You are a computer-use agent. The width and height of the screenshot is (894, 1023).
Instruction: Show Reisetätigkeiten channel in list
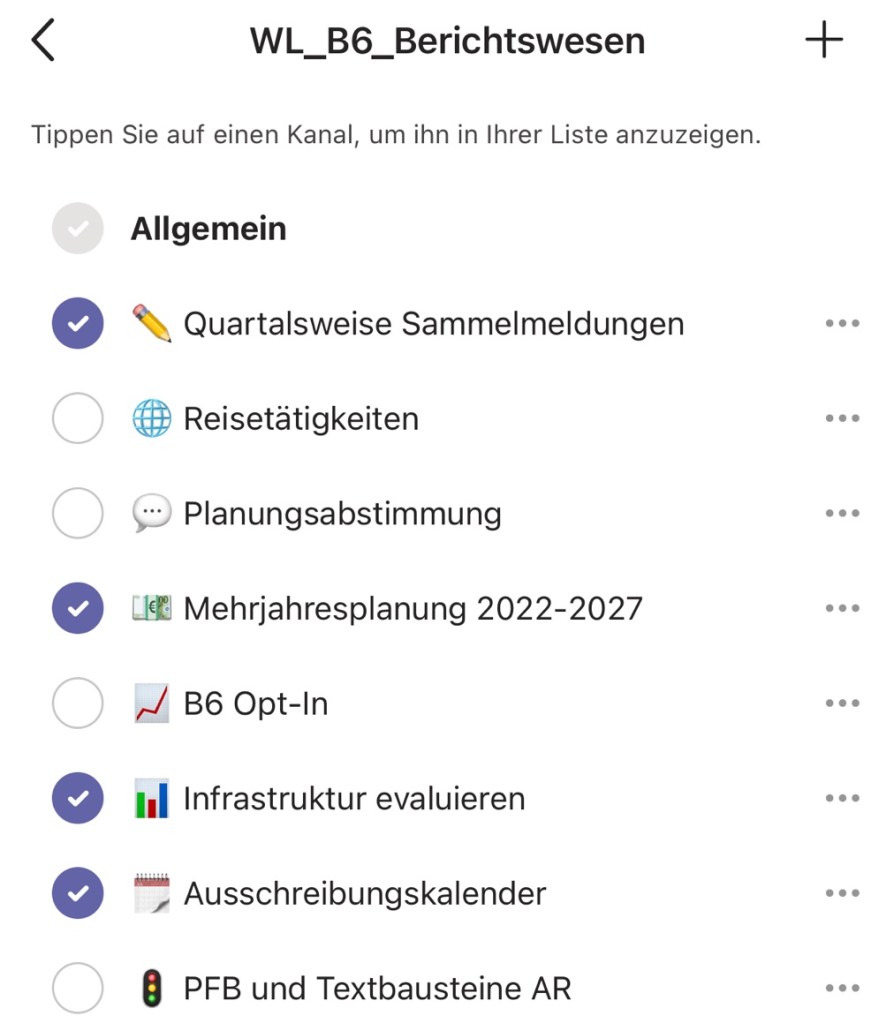(x=78, y=419)
